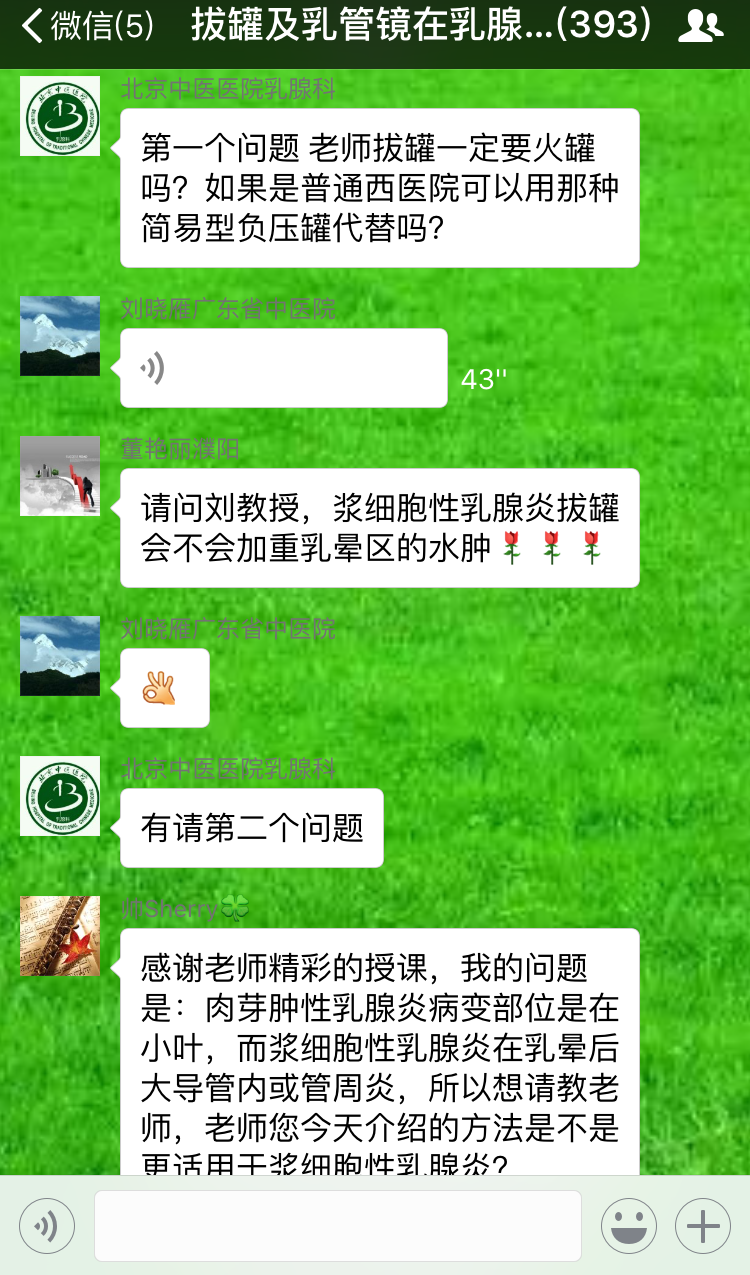The image size is (750, 1275).
Task: Switch to voice input mode
Action: 47,1226
